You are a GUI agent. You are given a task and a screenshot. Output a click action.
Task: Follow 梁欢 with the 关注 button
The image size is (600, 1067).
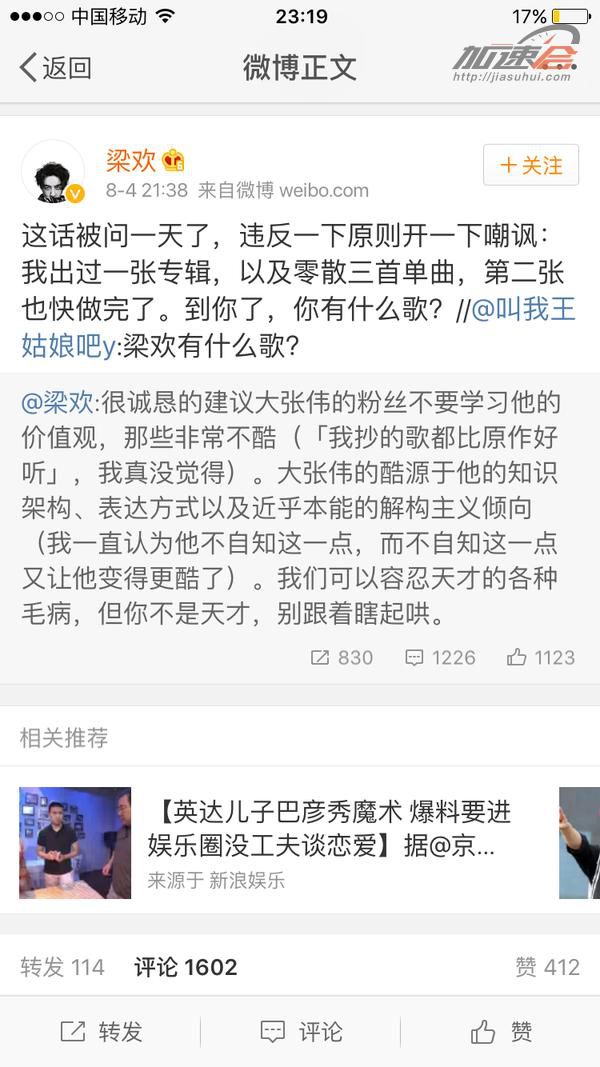[x=530, y=165]
